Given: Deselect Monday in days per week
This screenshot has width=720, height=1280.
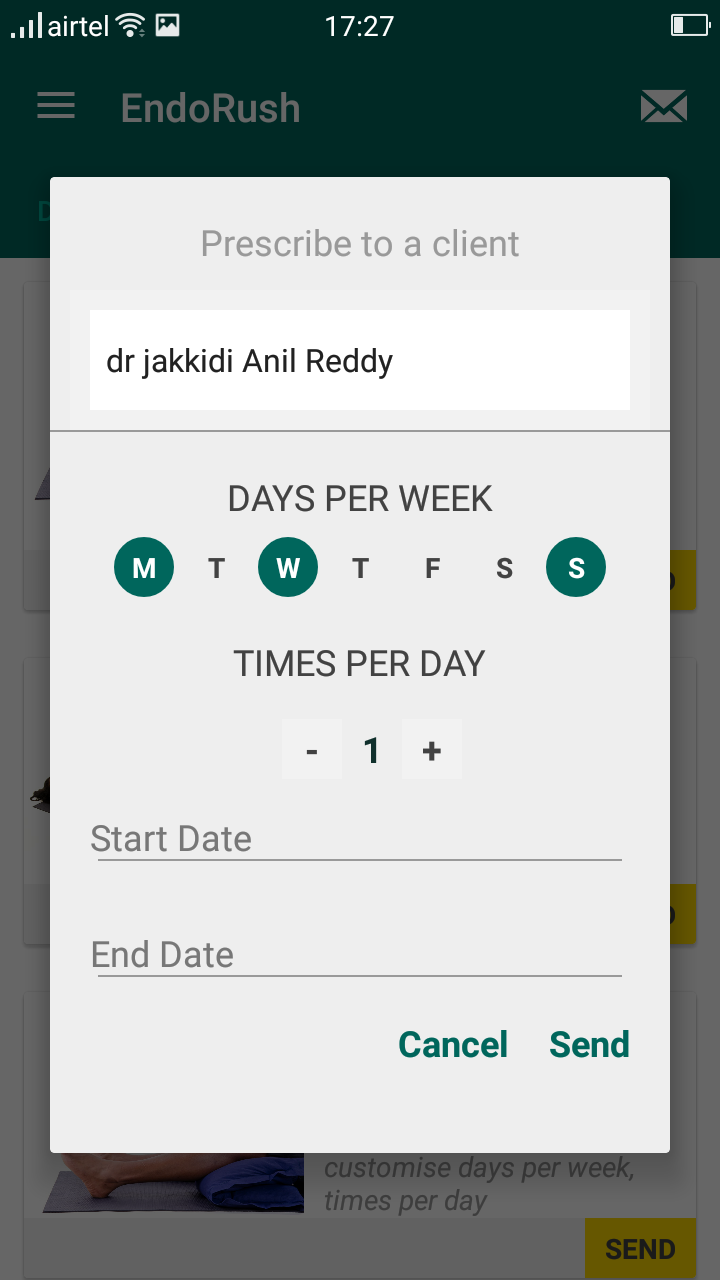Looking at the screenshot, I should tap(144, 568).
